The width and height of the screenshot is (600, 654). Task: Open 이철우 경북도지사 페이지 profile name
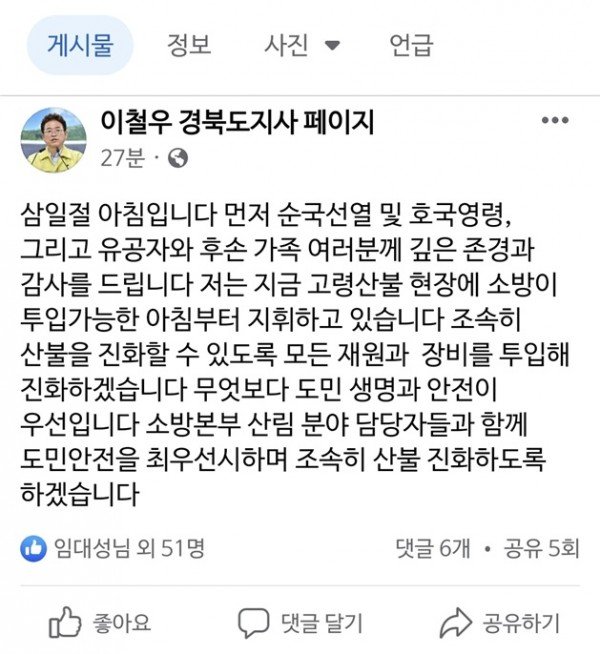[237, 122]
